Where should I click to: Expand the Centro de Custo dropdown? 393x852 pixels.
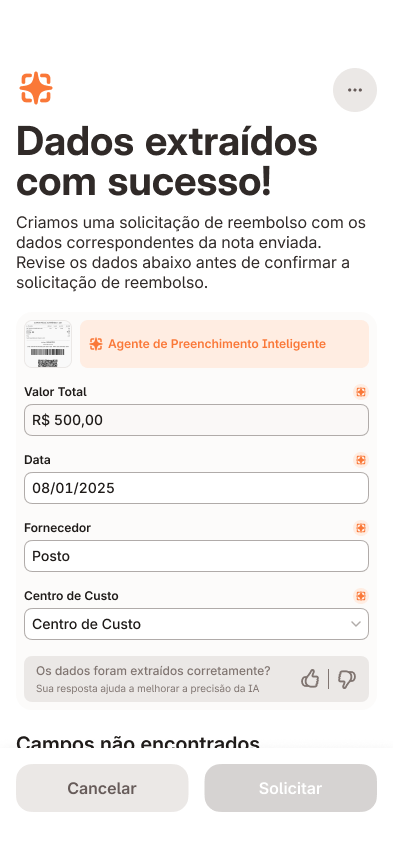tap(196, 624)
